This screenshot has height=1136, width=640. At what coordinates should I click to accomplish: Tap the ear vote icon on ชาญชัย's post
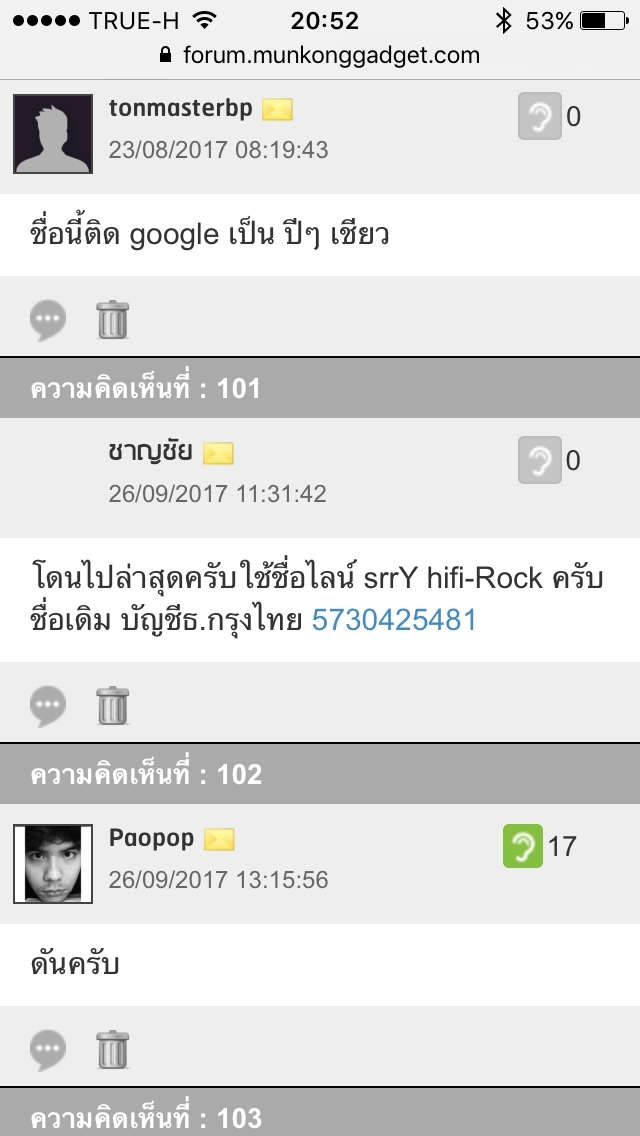[540, 461]
